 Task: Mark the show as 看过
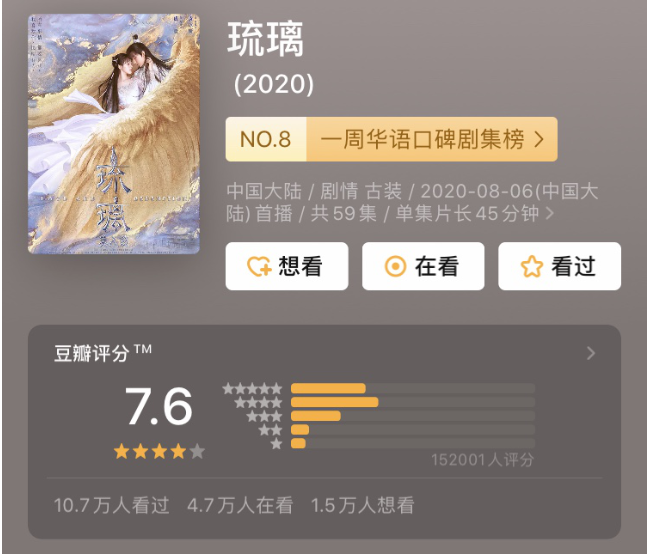click(x=559, y=266)
